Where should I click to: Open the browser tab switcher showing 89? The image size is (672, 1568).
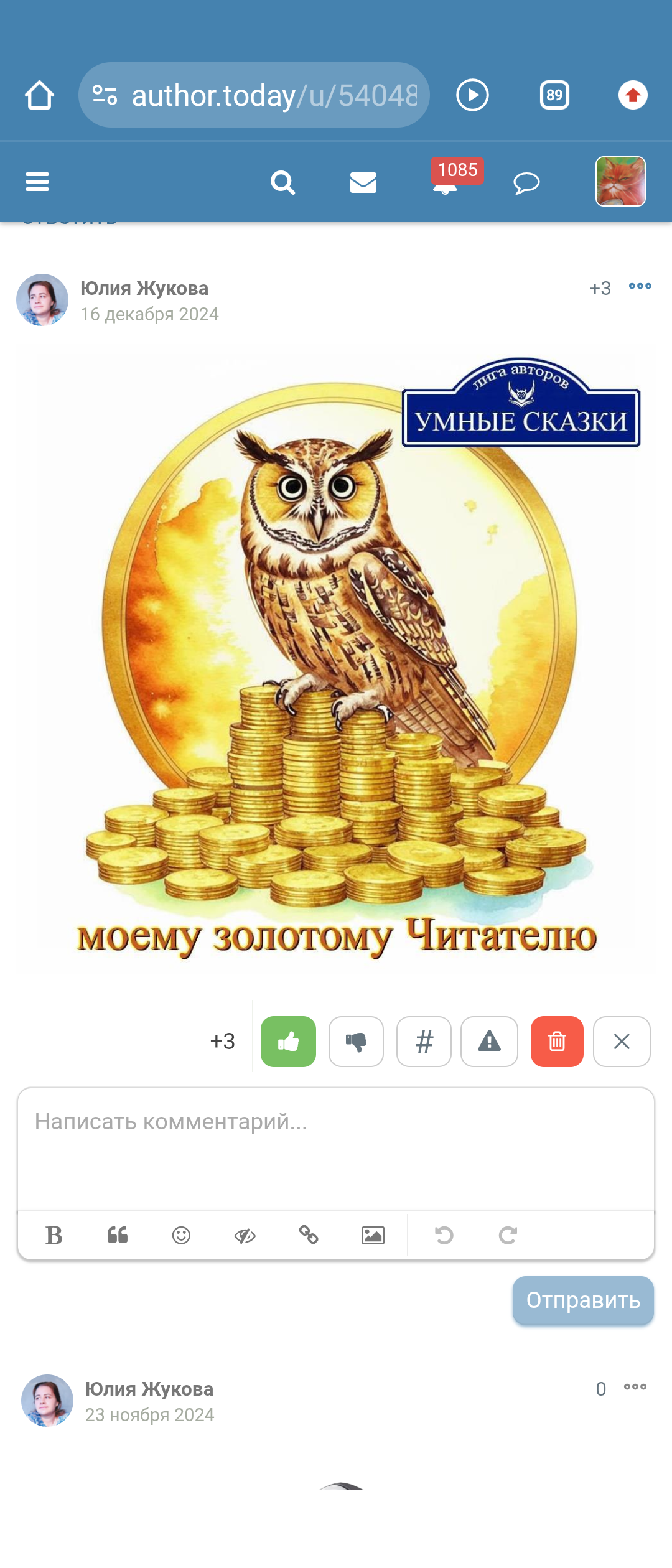click(554, 95)
